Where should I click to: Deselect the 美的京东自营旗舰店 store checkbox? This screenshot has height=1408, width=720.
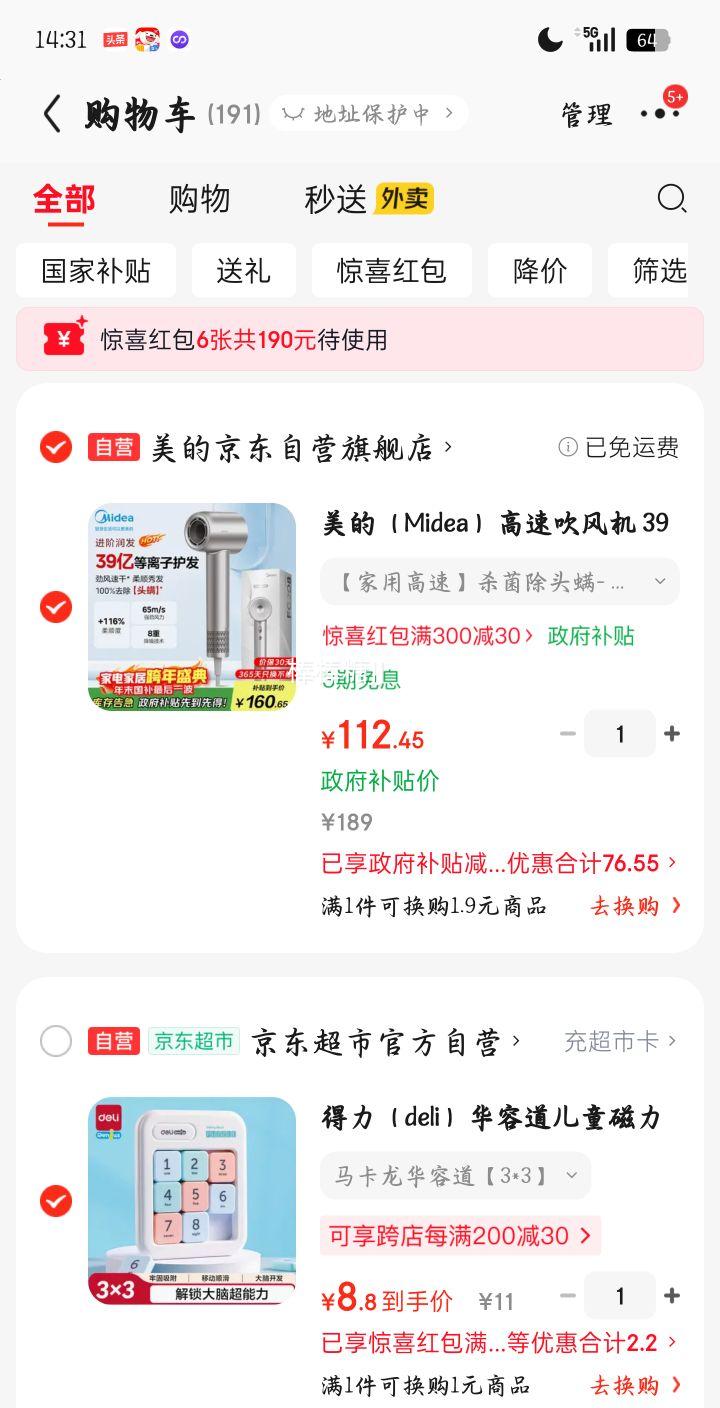55,447
